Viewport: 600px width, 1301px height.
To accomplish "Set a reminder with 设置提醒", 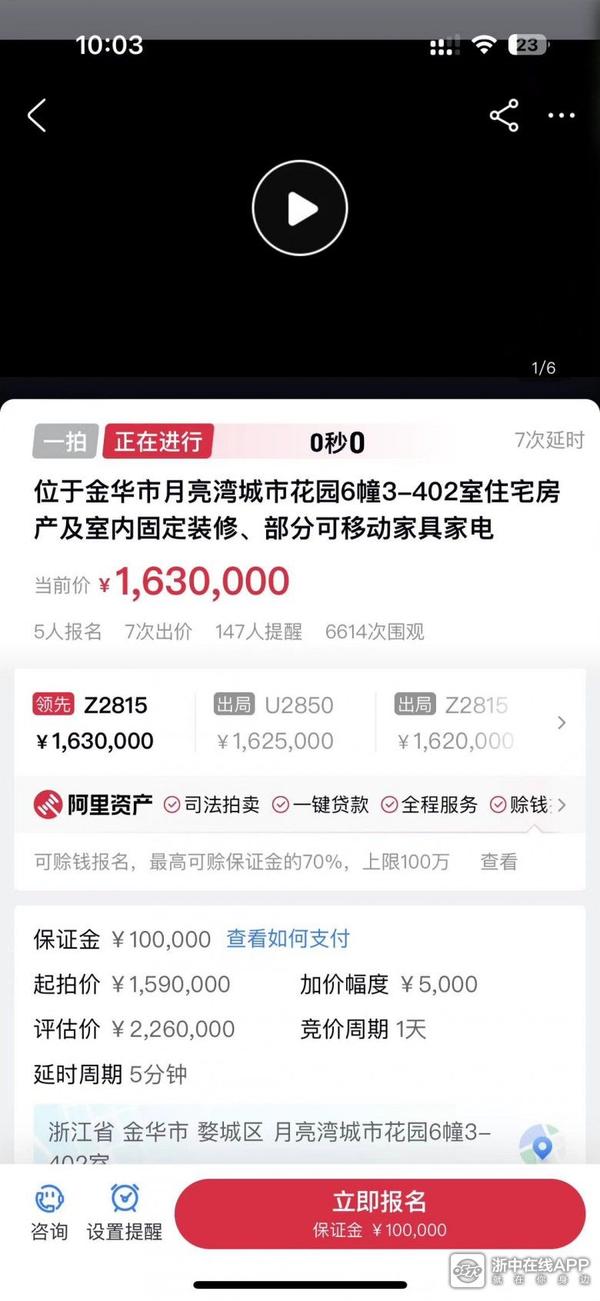I will click(125, 1213).
